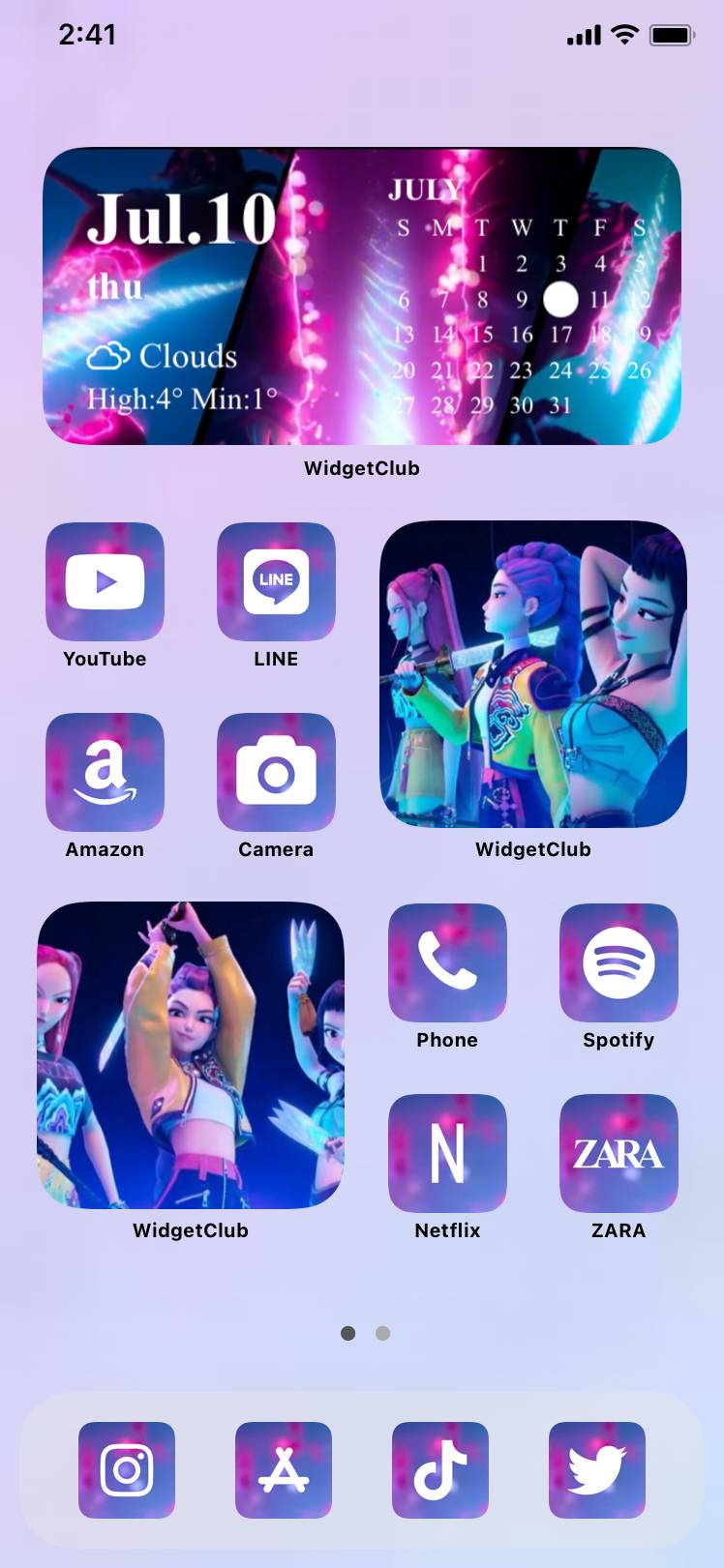Image resolution: width=724 pixels, height=1568 pixels.
Task: Launch the Camera app
Action: pyautogui.click(x=276, y=772)
